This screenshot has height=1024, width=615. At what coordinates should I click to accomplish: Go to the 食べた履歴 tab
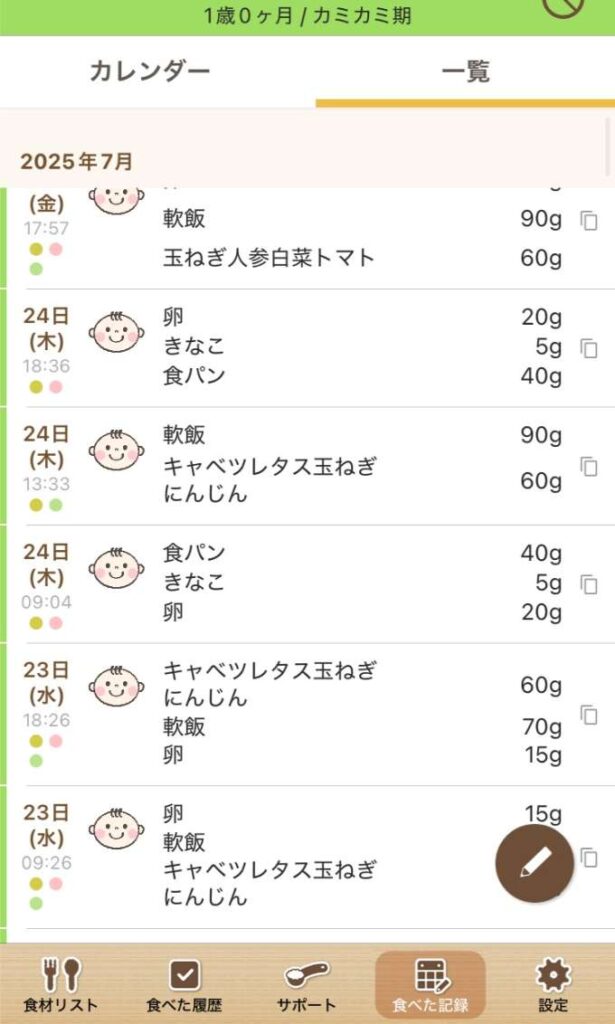tap(184, 984)
